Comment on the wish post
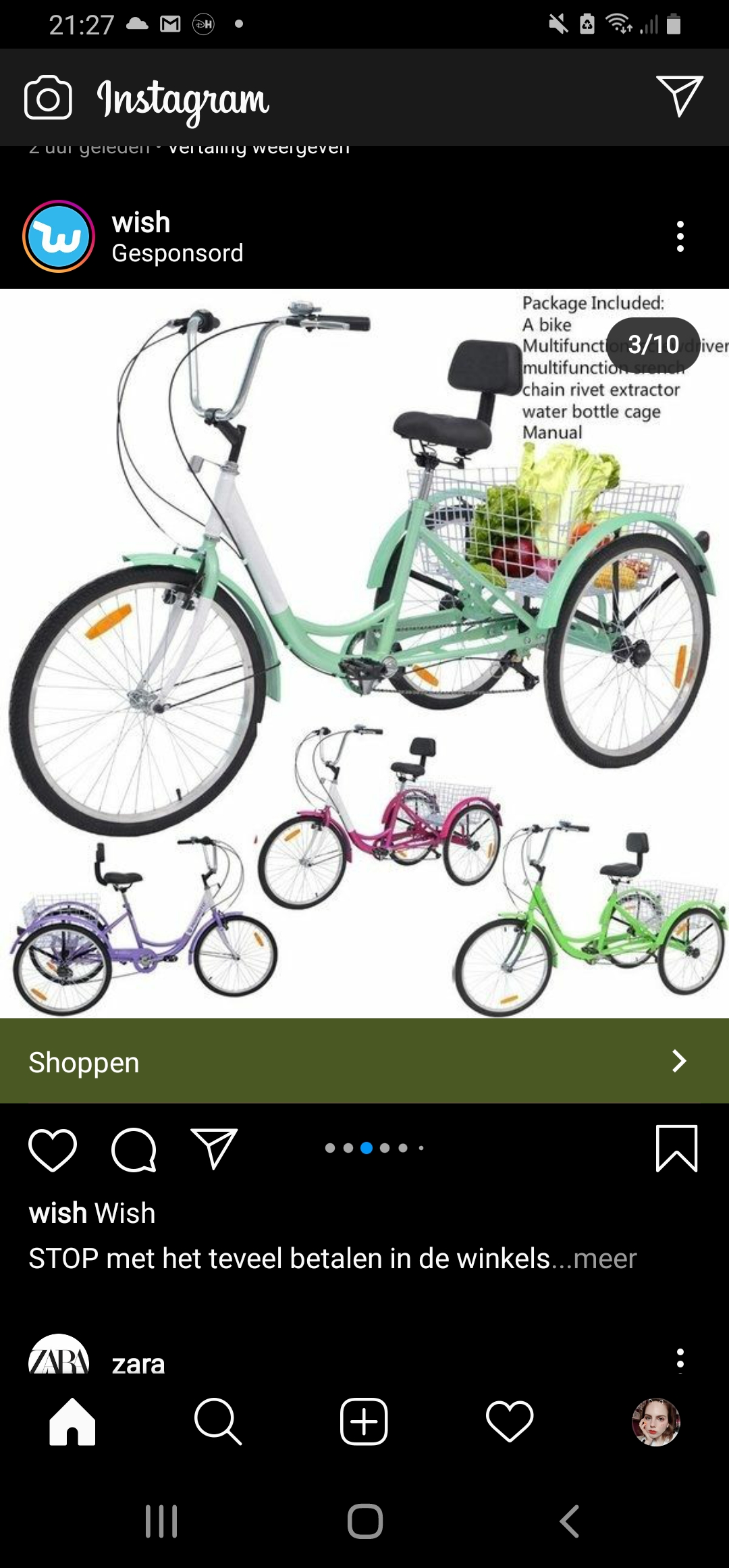Viewport: 729px width, 1568px height. point(134,1149)
